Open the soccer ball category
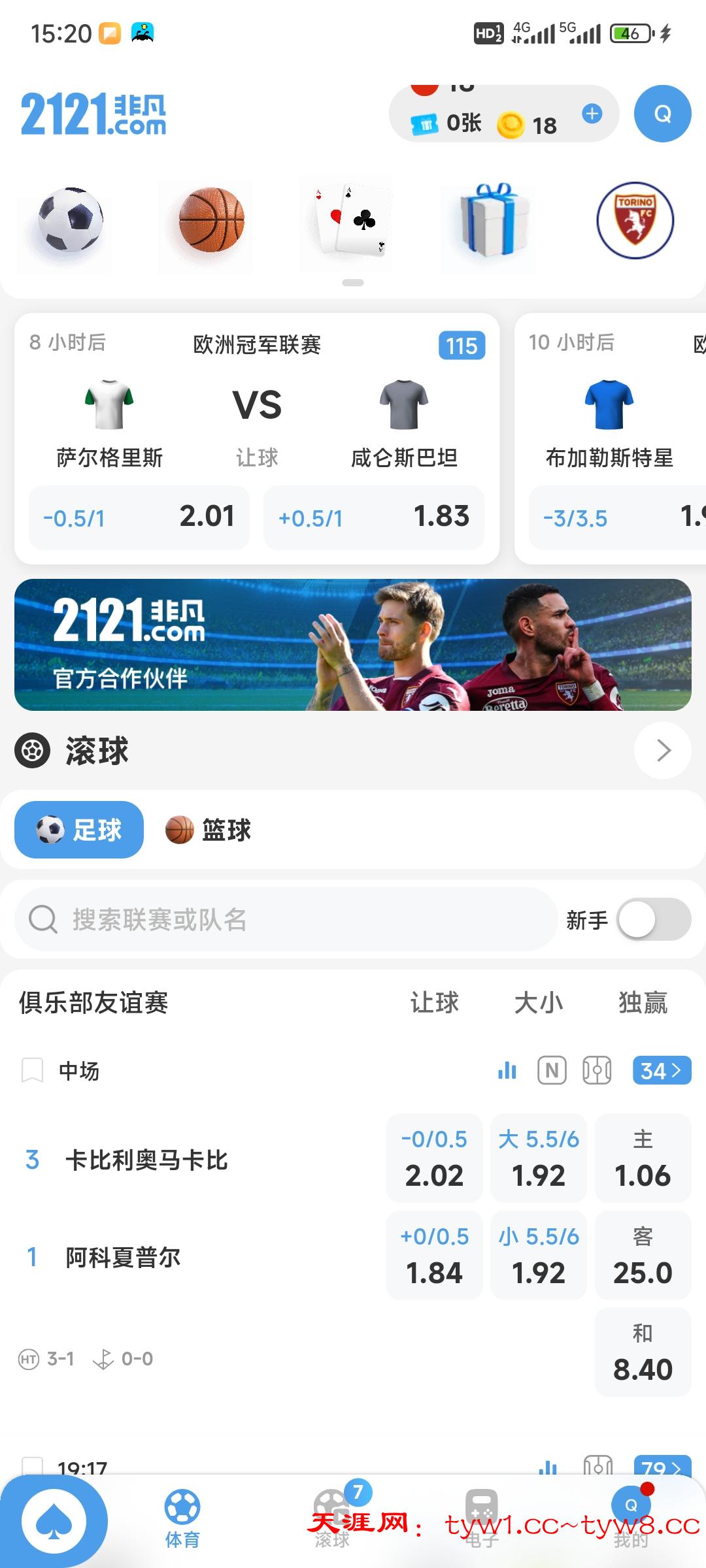The width and height of the screenshot is (706, 1568). point(69,220)
